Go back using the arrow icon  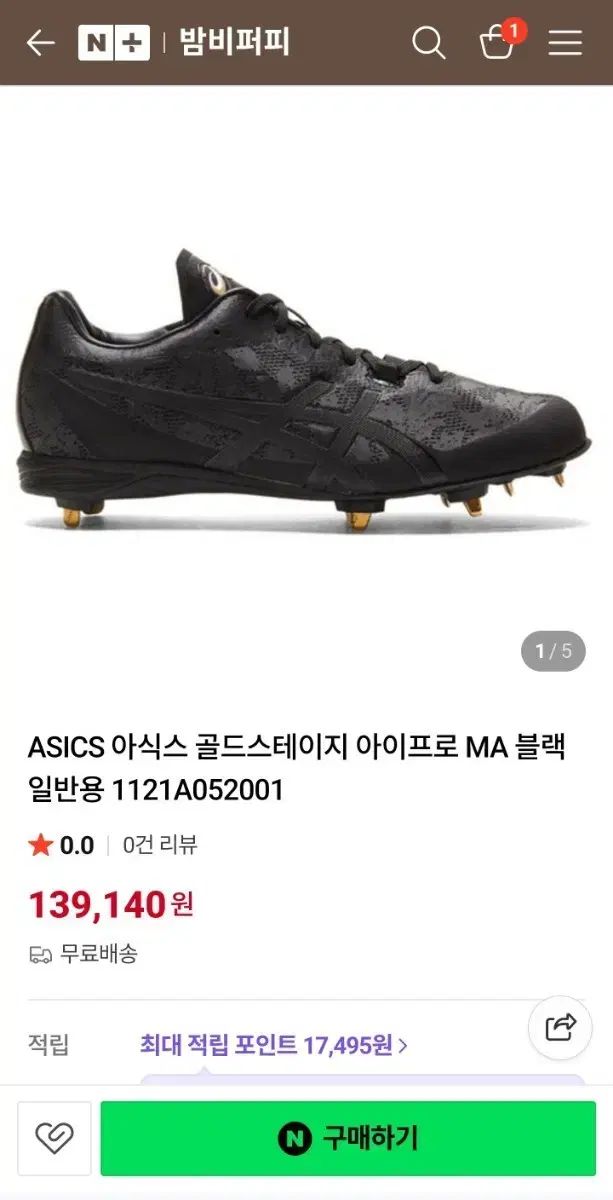coord(40,43)
